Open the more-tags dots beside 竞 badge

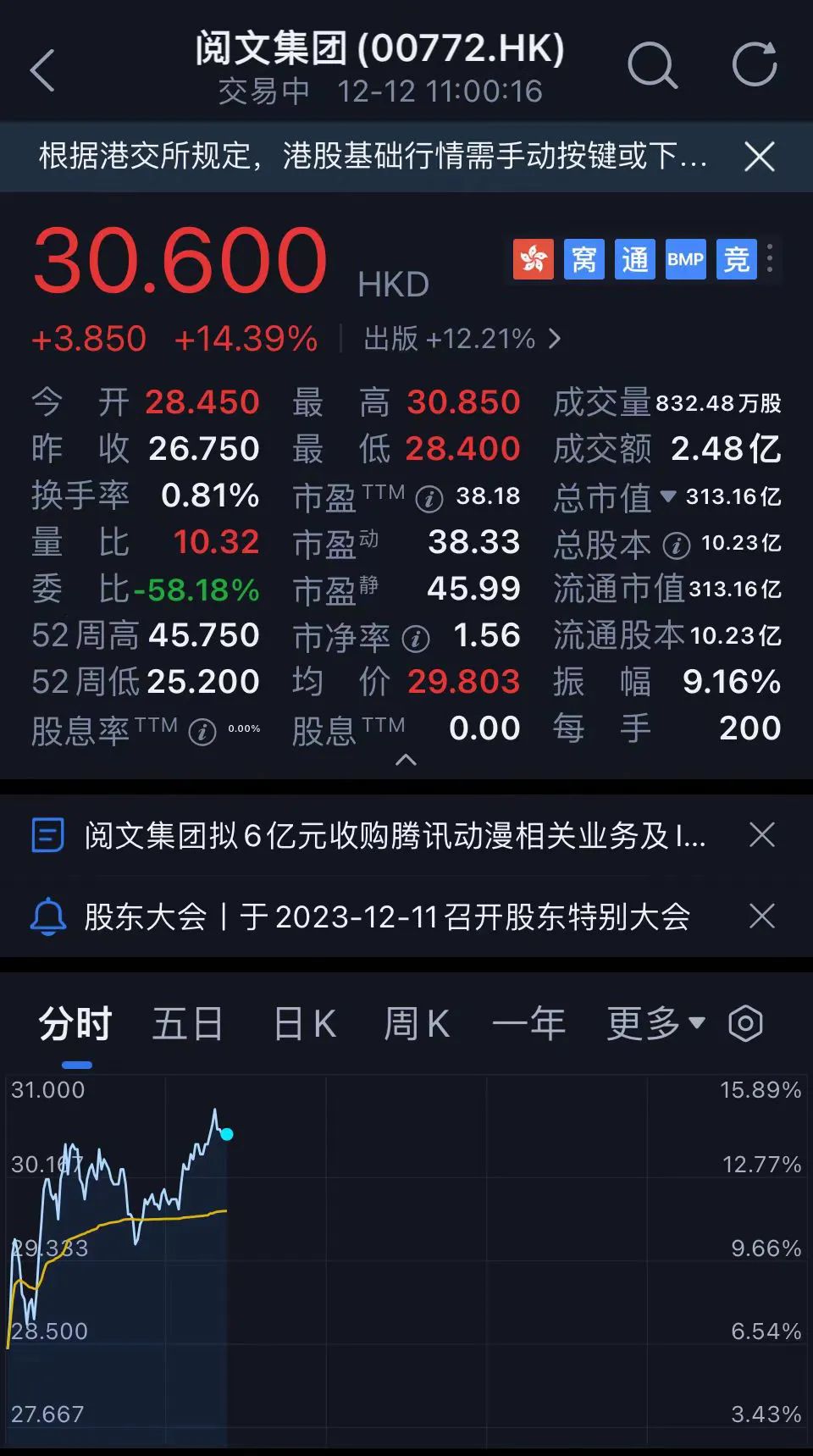[769, 258]
